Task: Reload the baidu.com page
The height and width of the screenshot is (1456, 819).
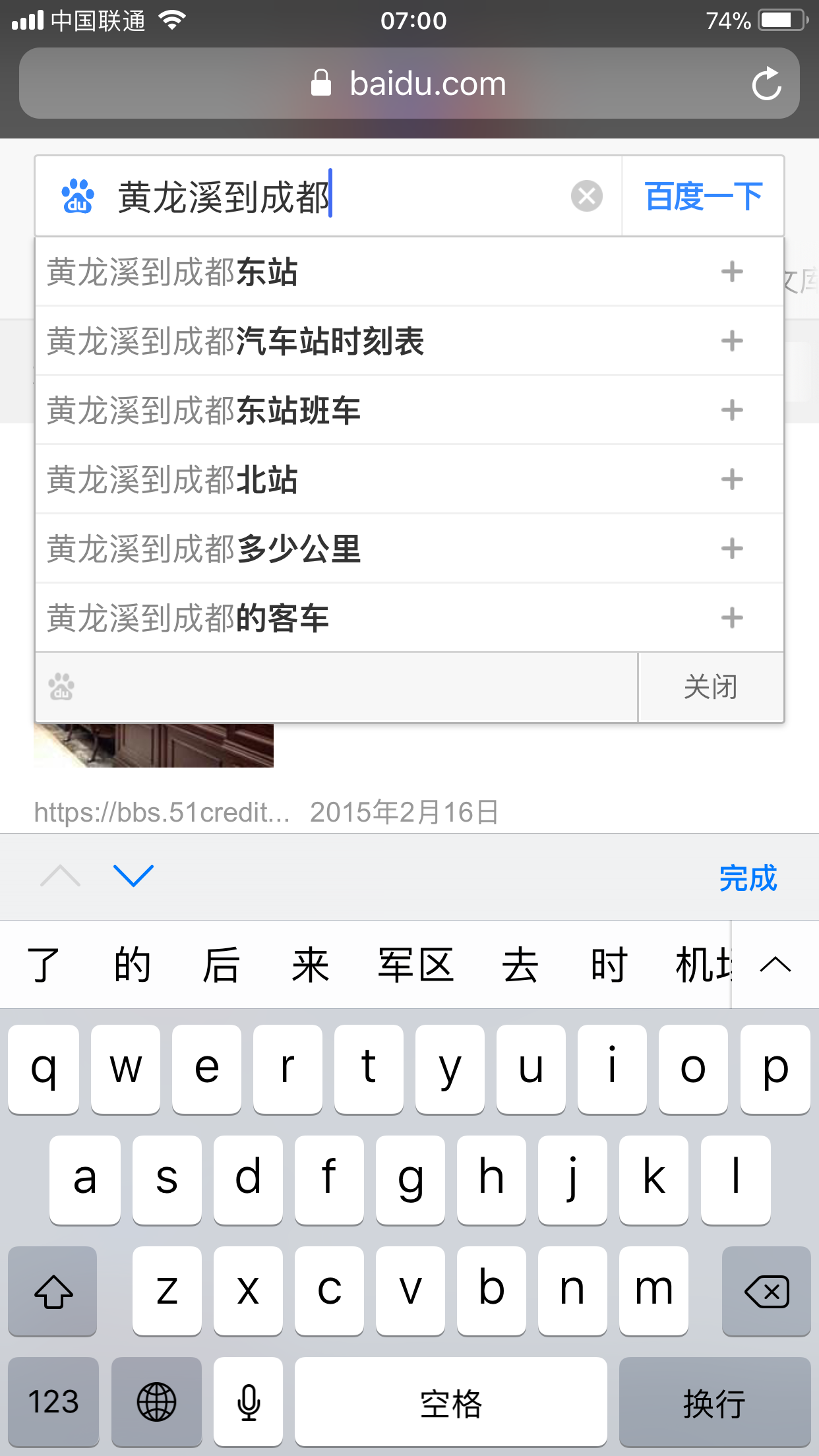Action: [766, 84]
